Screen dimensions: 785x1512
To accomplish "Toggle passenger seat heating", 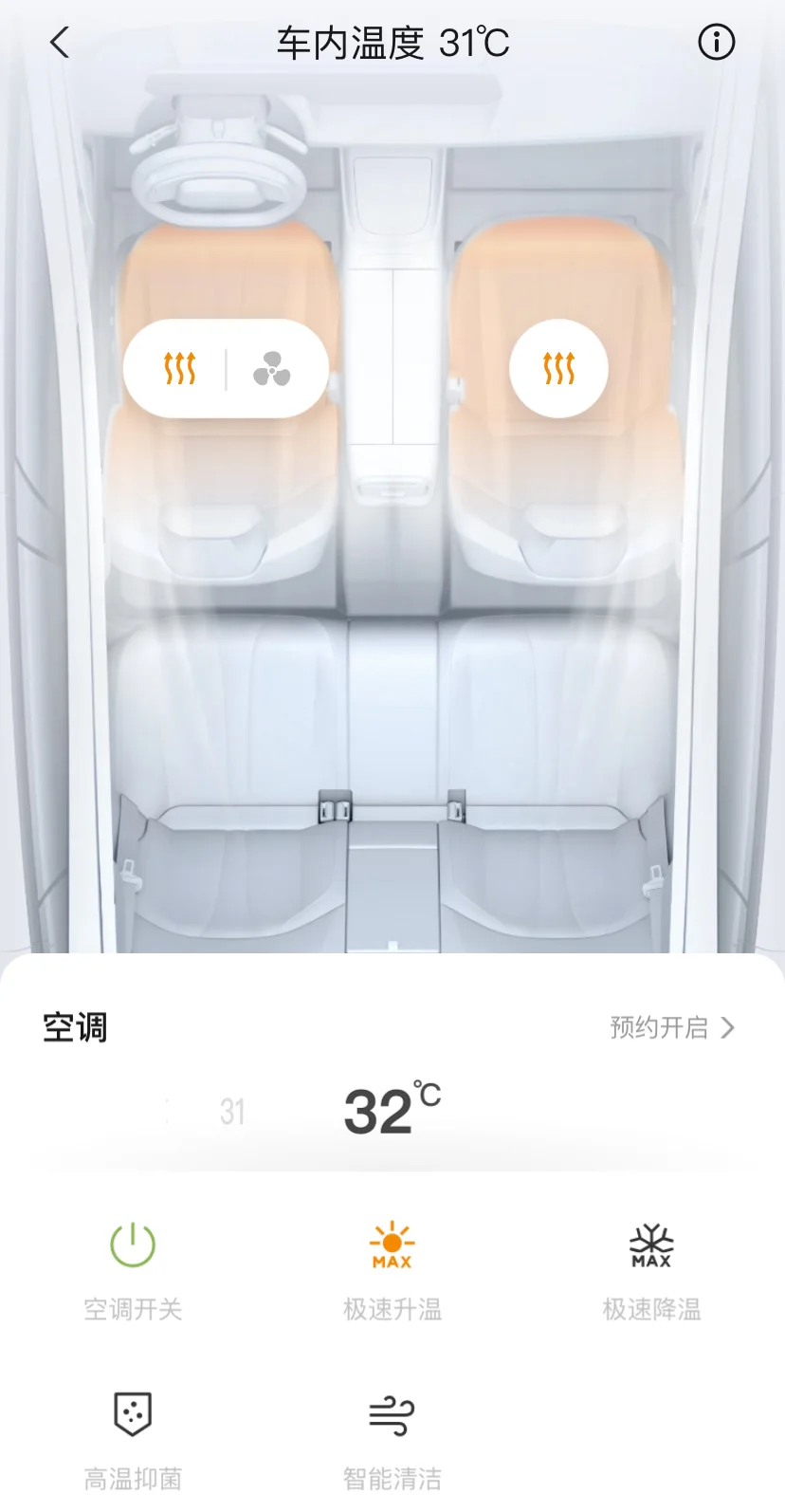I will point(559,368).
